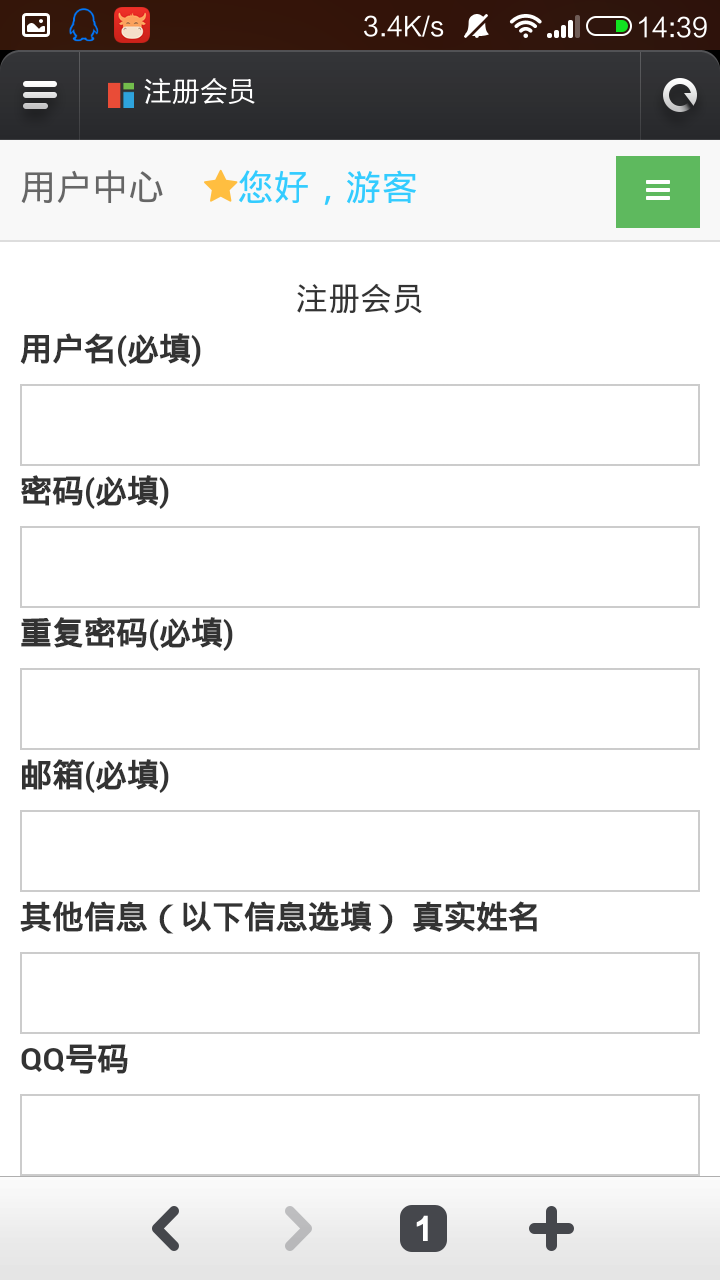The width and height of the screenshot is (720, 1280).
Task: Focus the 邮箱 input field
Action: pyautogui.click(x=360, y=851)
